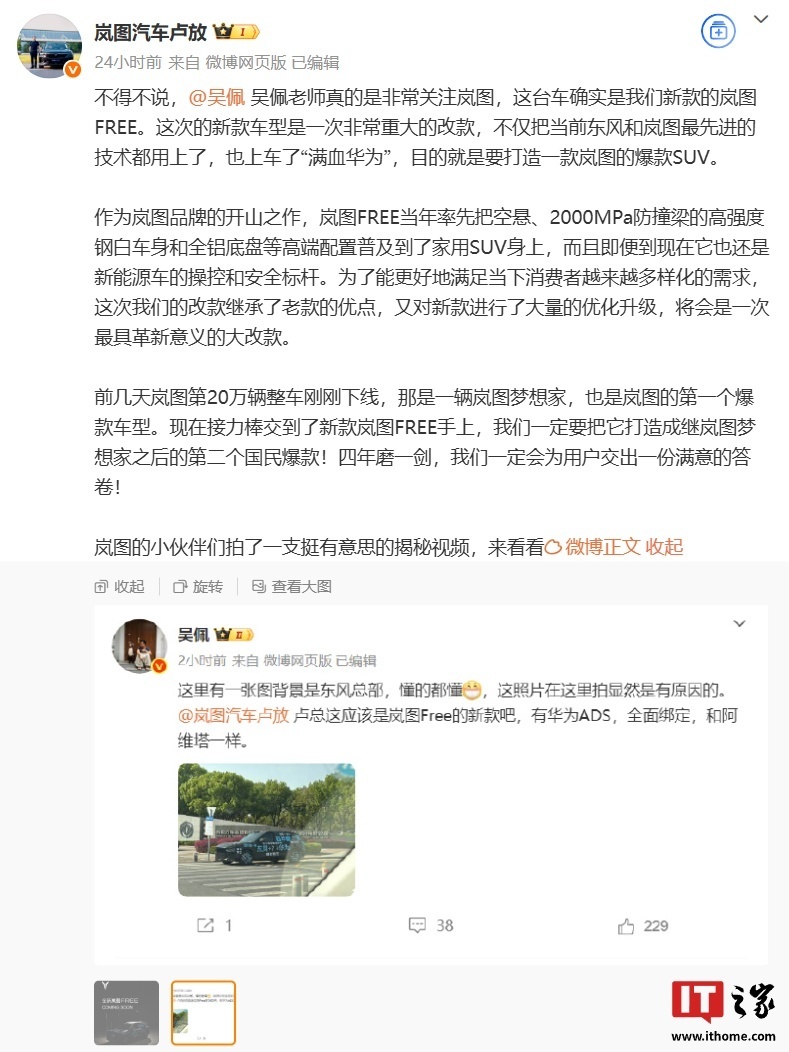Click the car photo in 吴佩's post
789x1052 pixels.
tap(265, 830)
